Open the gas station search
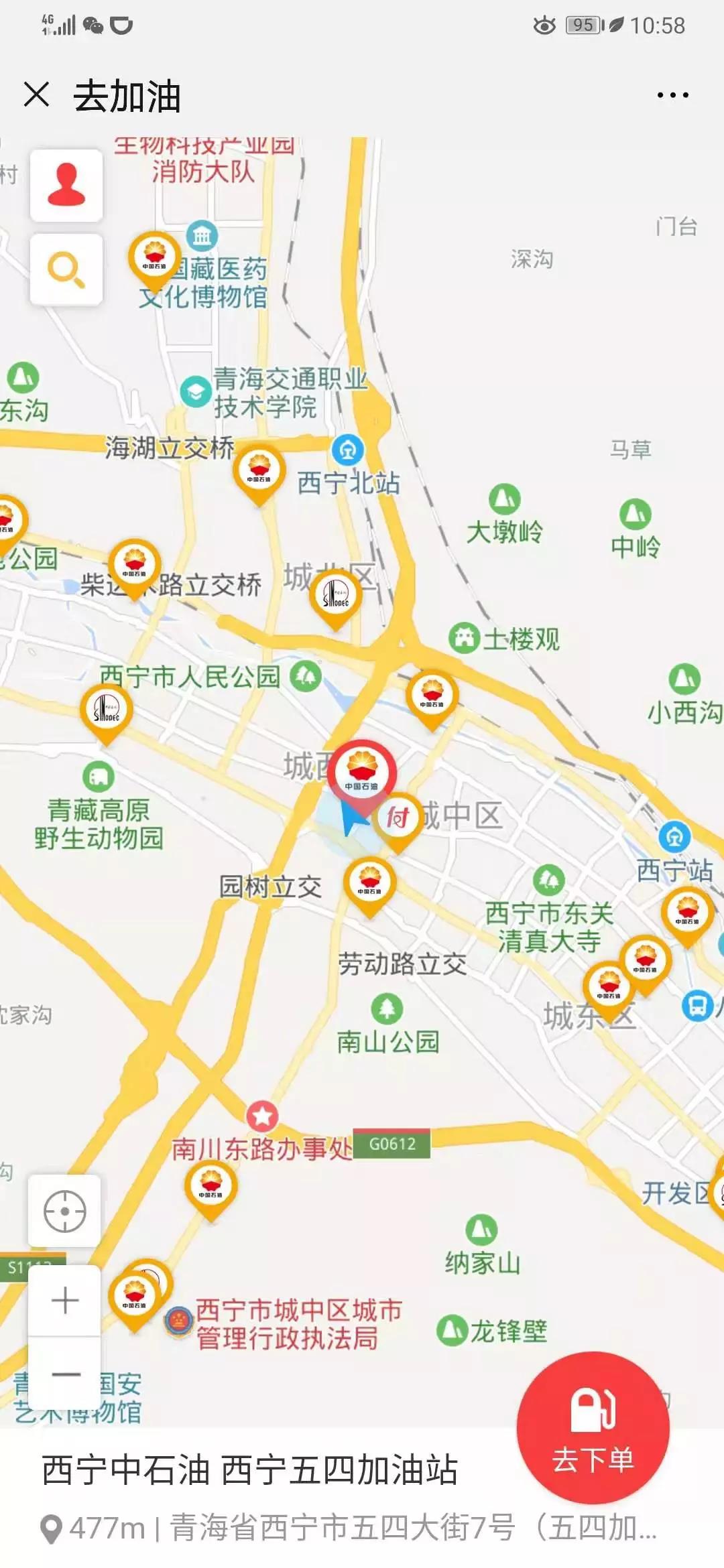Viewport: 724px width, 1568px height. (x=66, y=269)
